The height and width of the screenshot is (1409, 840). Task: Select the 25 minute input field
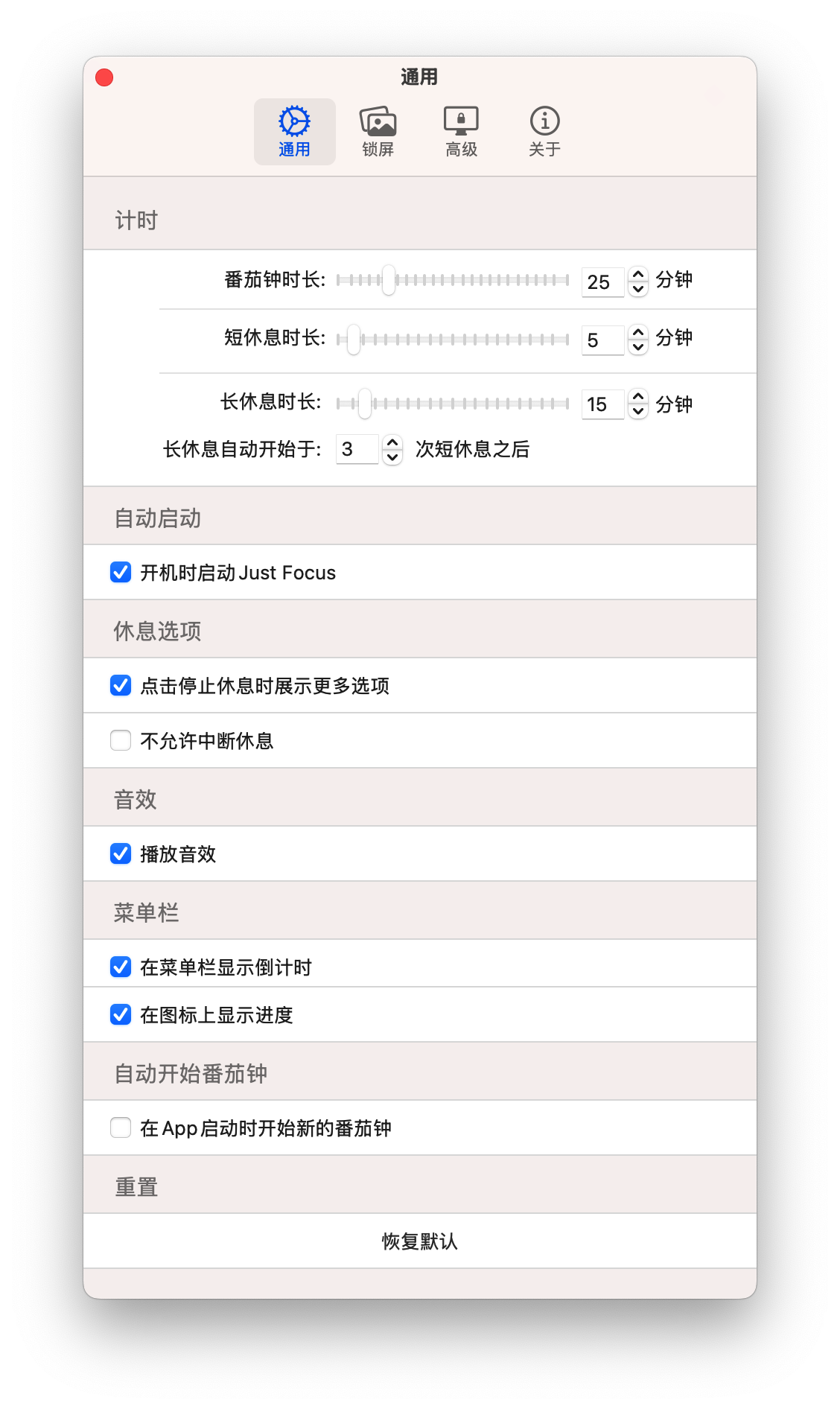[603, 282]
